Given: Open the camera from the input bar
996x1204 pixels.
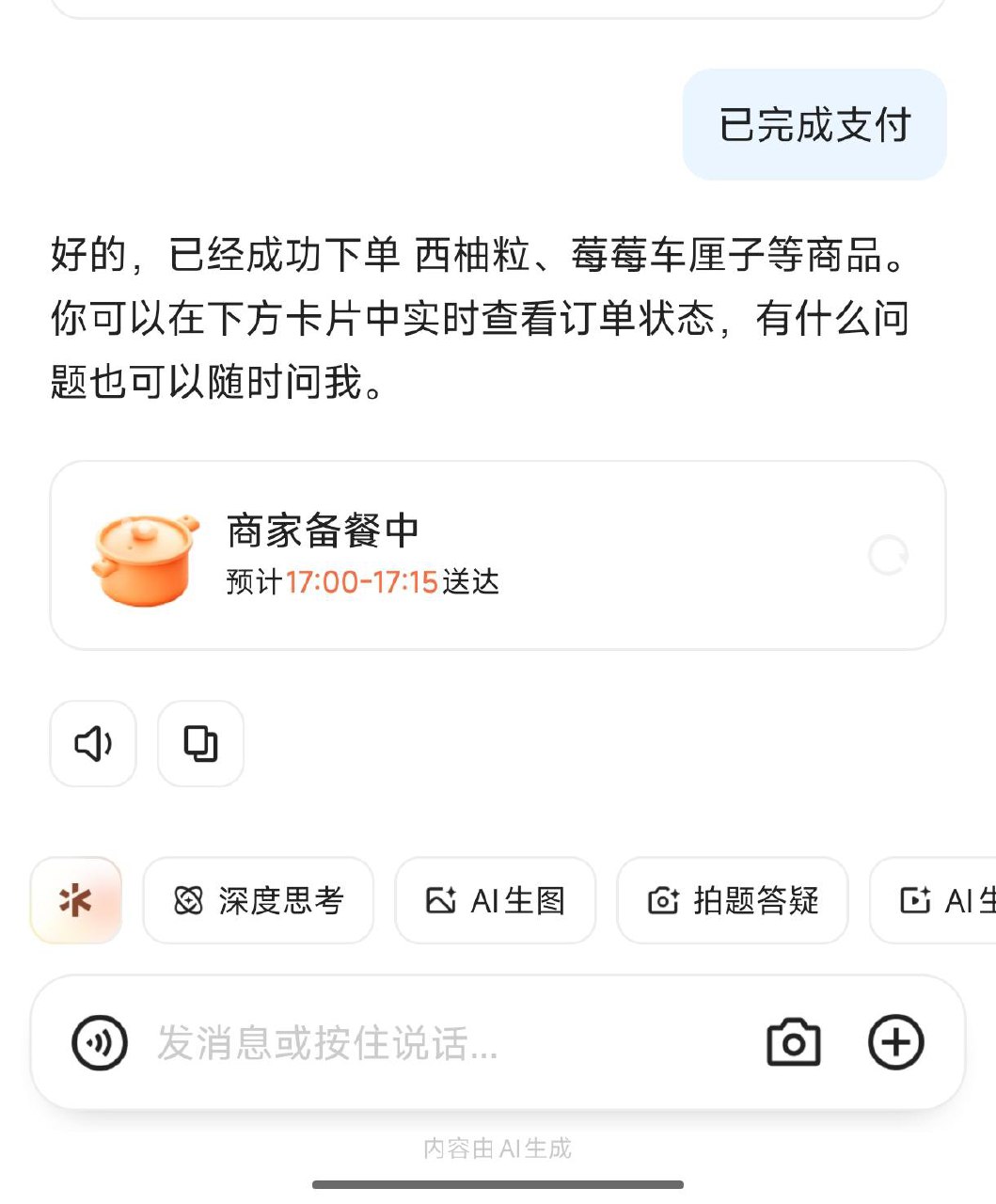Looking at the screenshot, I should click(794, 1042).
